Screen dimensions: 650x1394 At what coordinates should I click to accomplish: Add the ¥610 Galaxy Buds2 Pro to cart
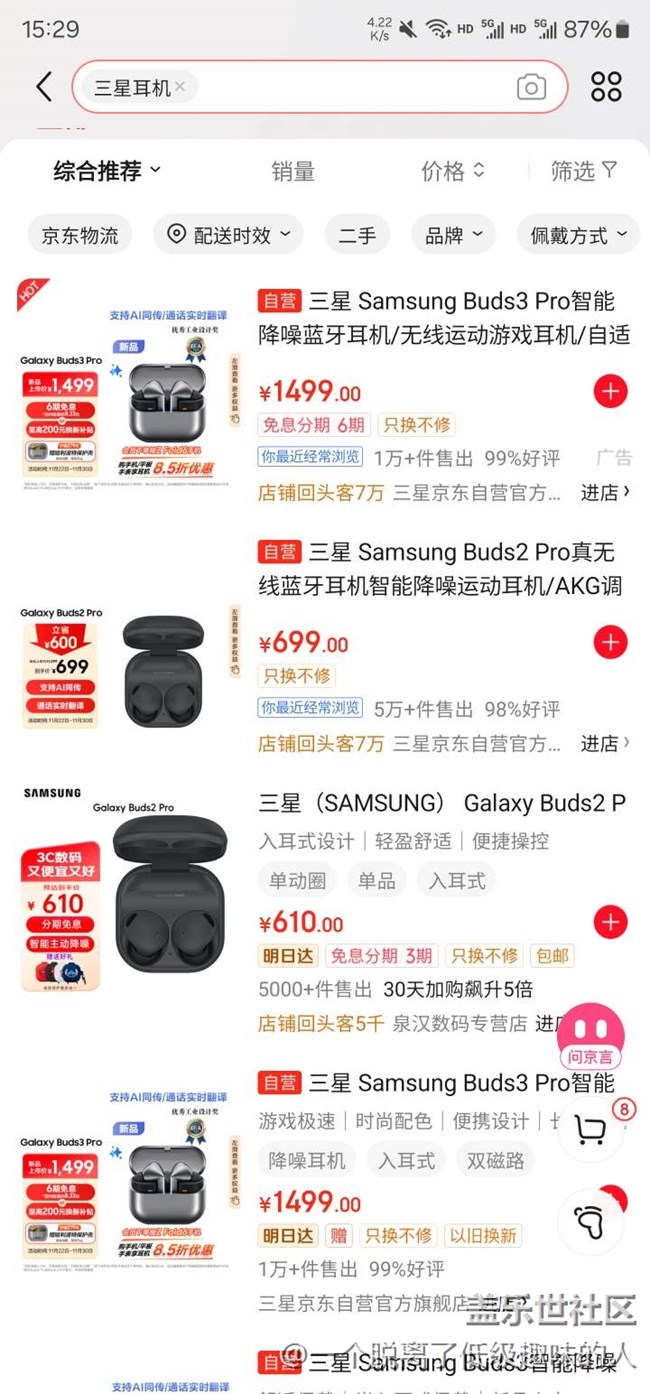[610, 922]
